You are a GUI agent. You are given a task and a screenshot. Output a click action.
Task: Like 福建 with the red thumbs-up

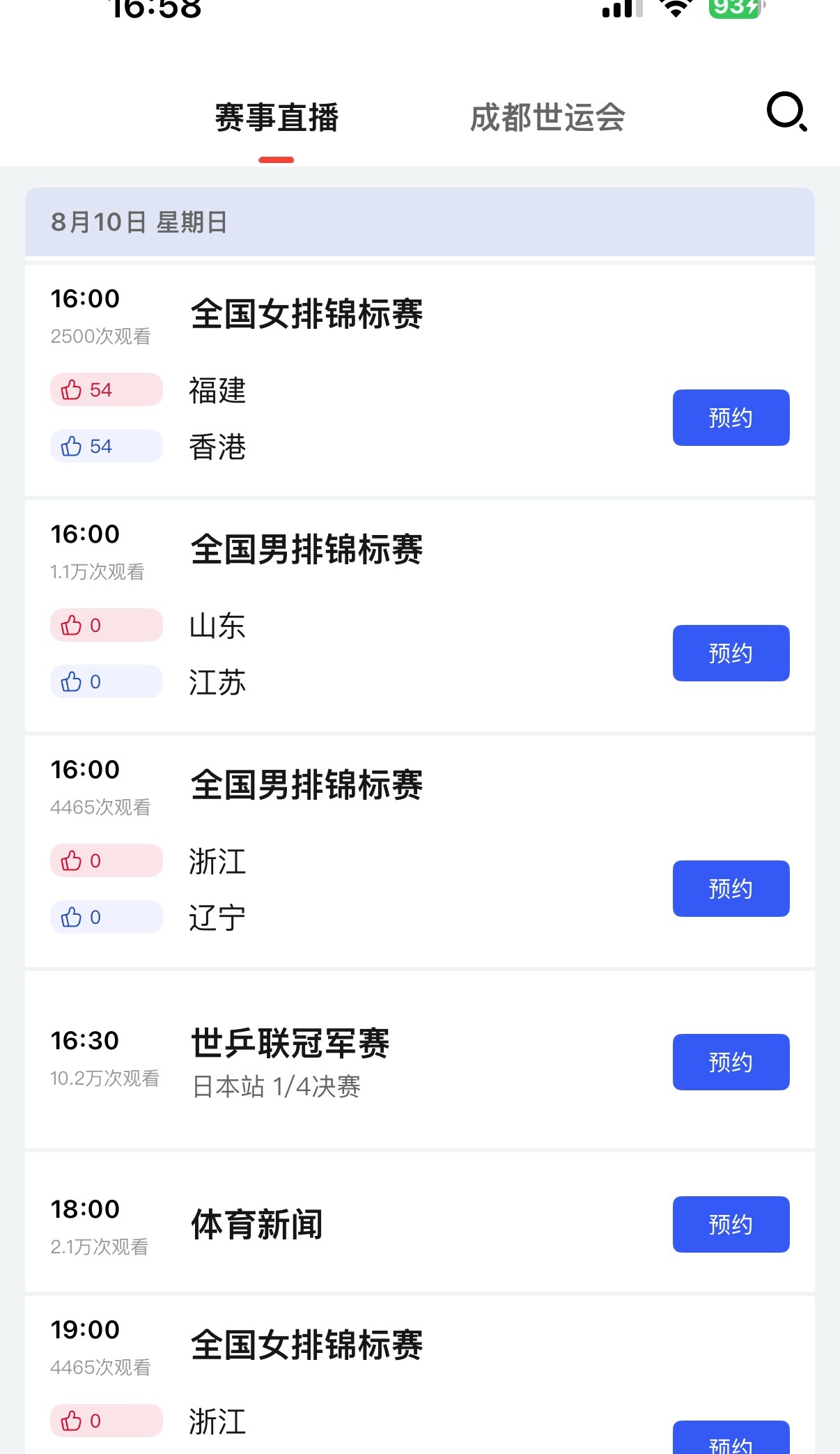(x=106, y=389)
